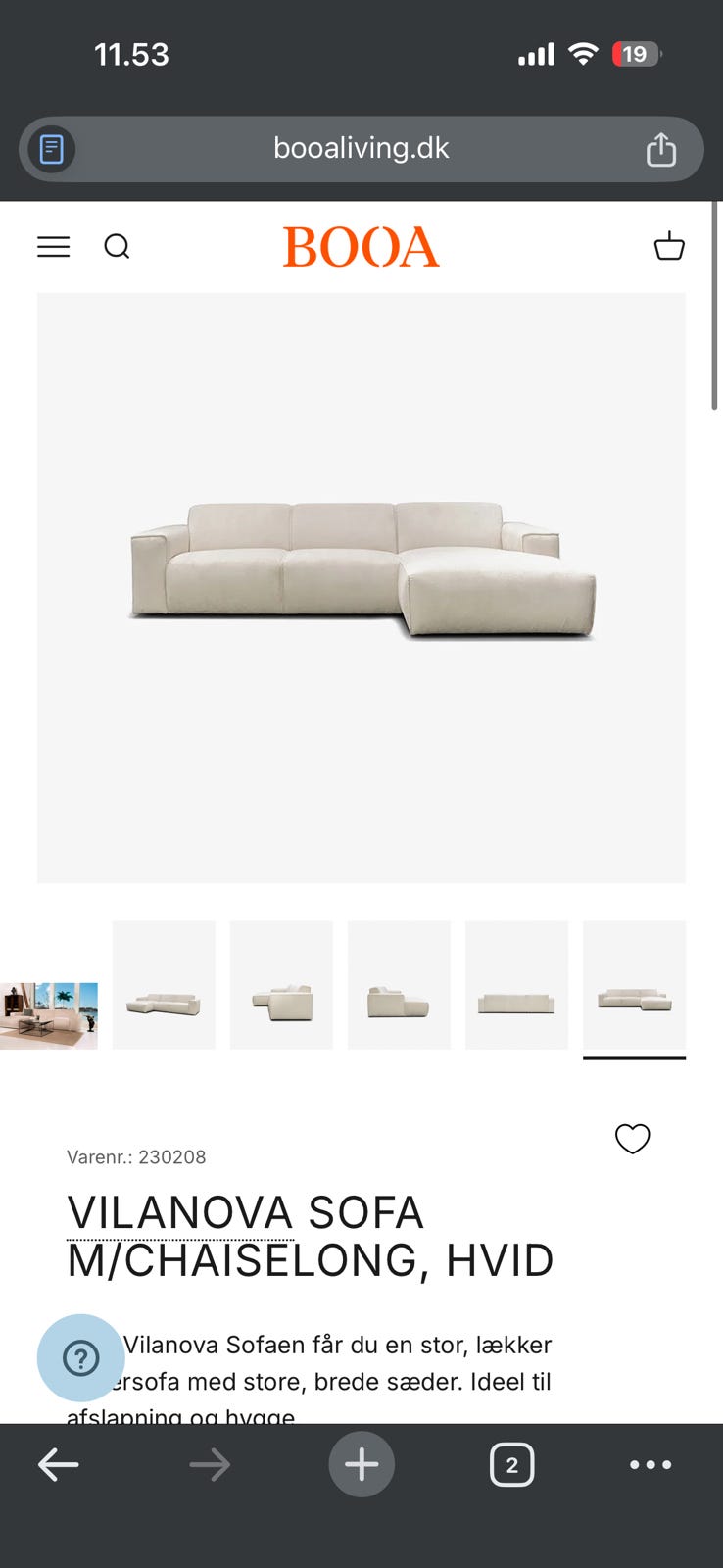Tap the forward navigation arrow
This screenshot has height=1568, width=723.
pos(210,1464)
